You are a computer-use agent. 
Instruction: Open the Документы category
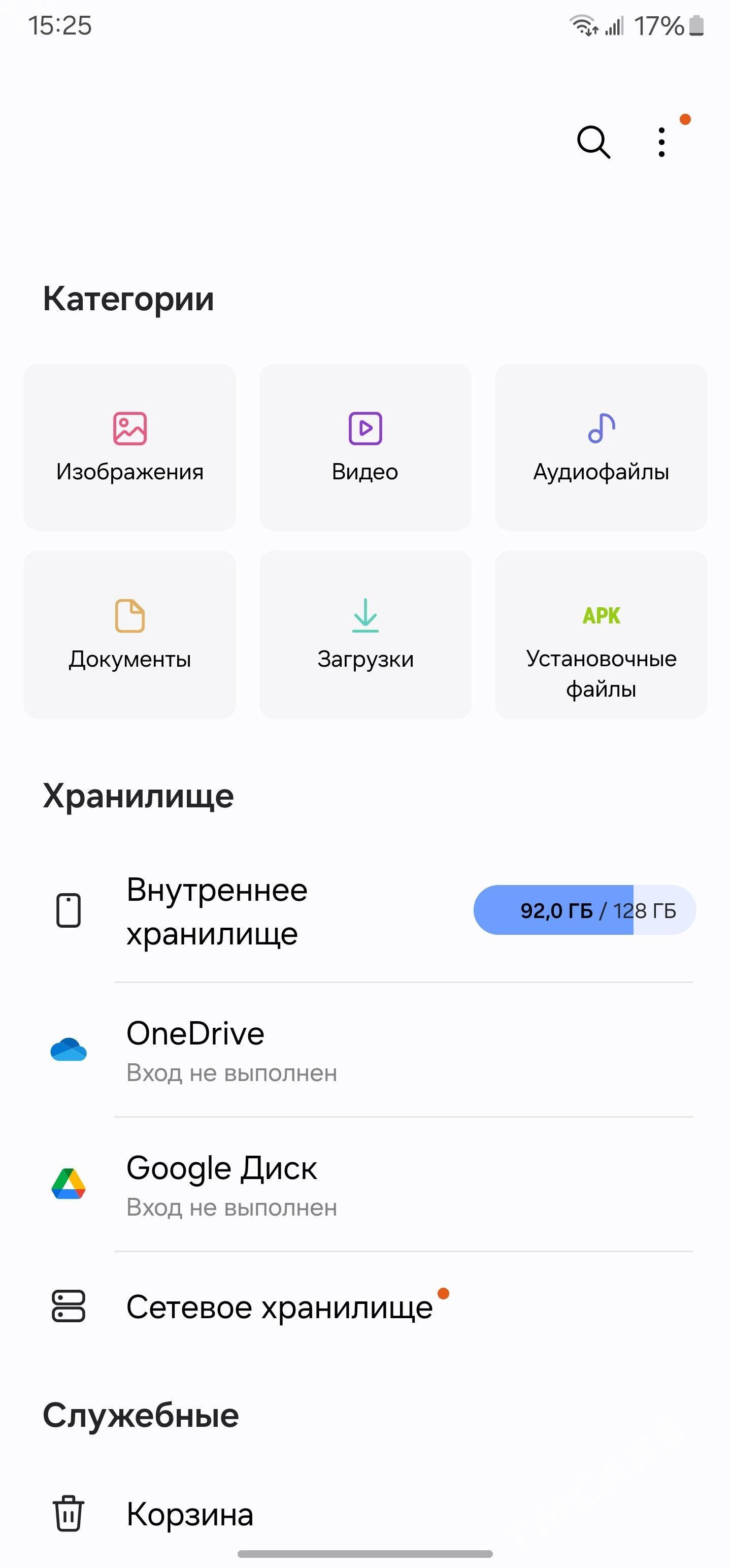click(x=129, y=634)
